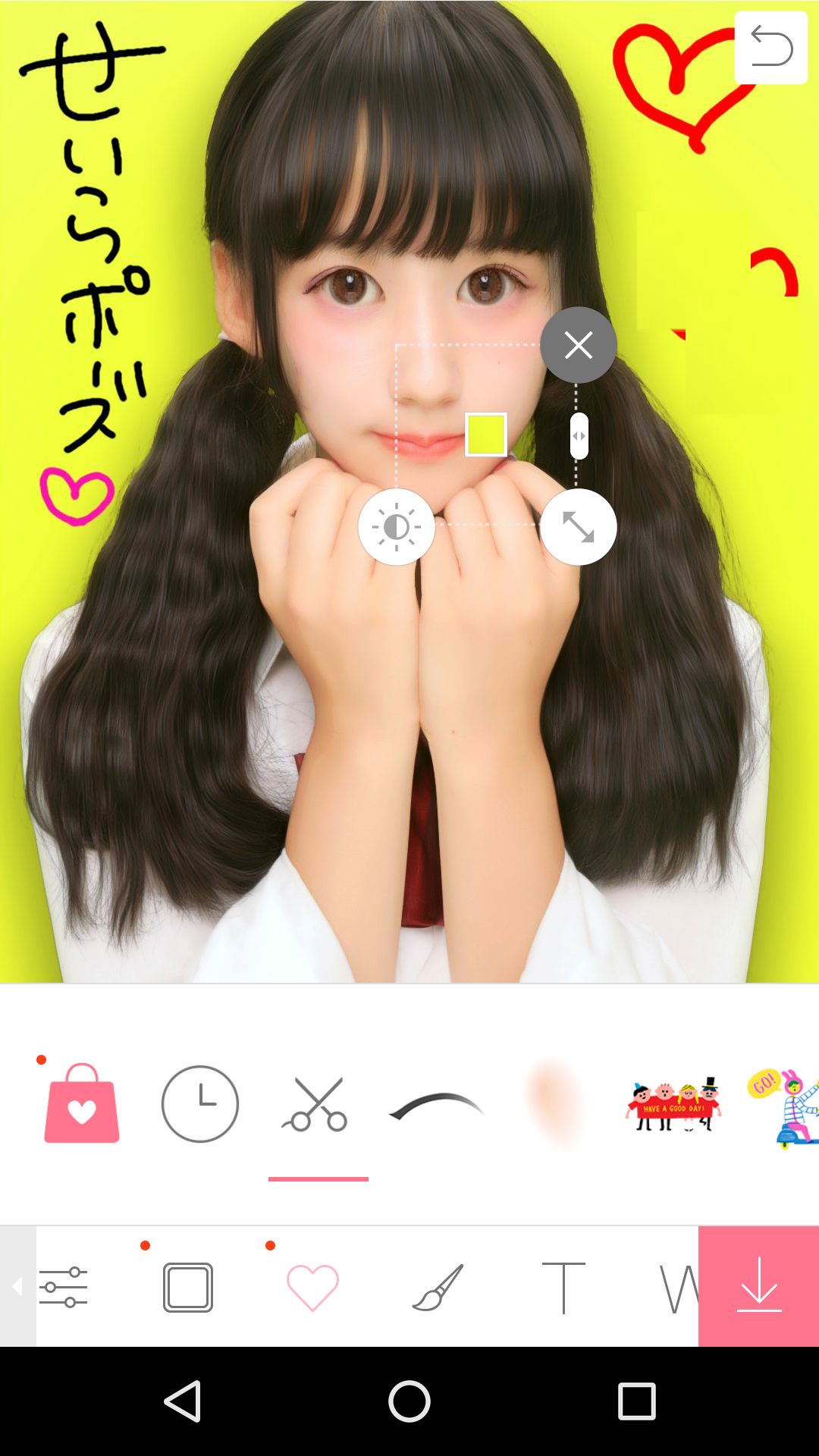Collapse the toolbar with left arrow
819x1456 pixels.
pyautogui.click(x=17, y=1287)
